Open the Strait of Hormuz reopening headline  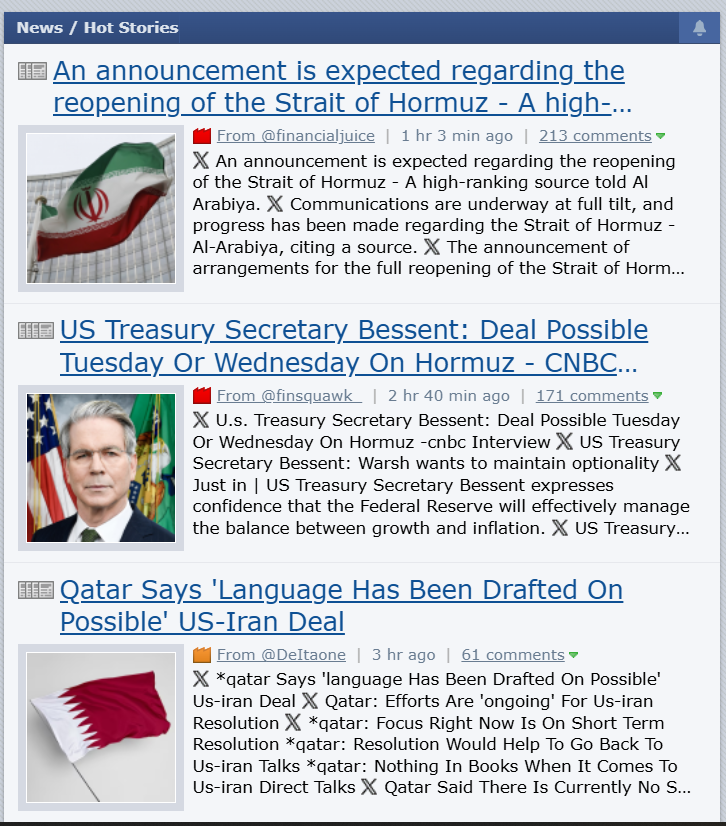[x=342, y=87]
